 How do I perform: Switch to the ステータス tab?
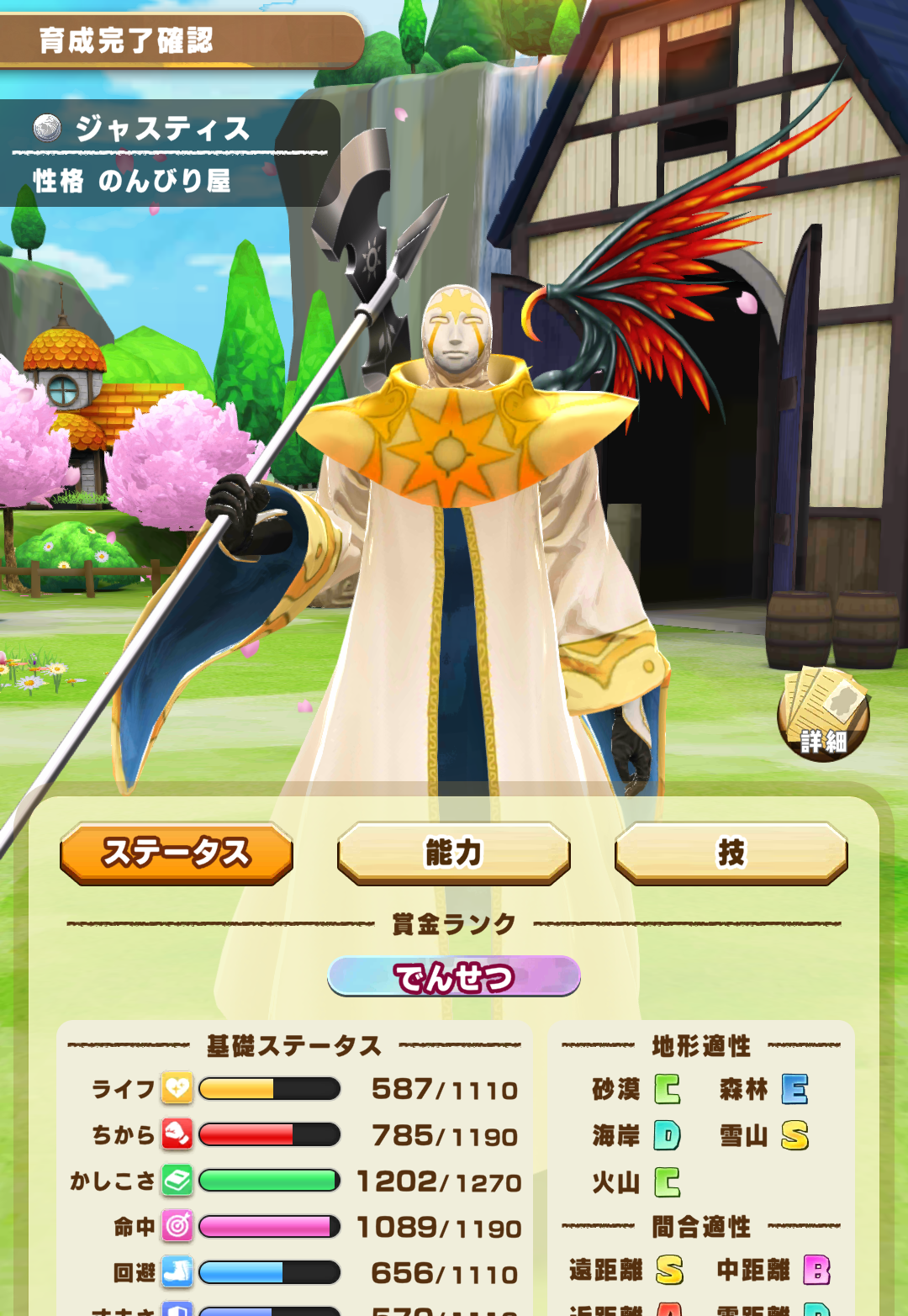[177, 853]
